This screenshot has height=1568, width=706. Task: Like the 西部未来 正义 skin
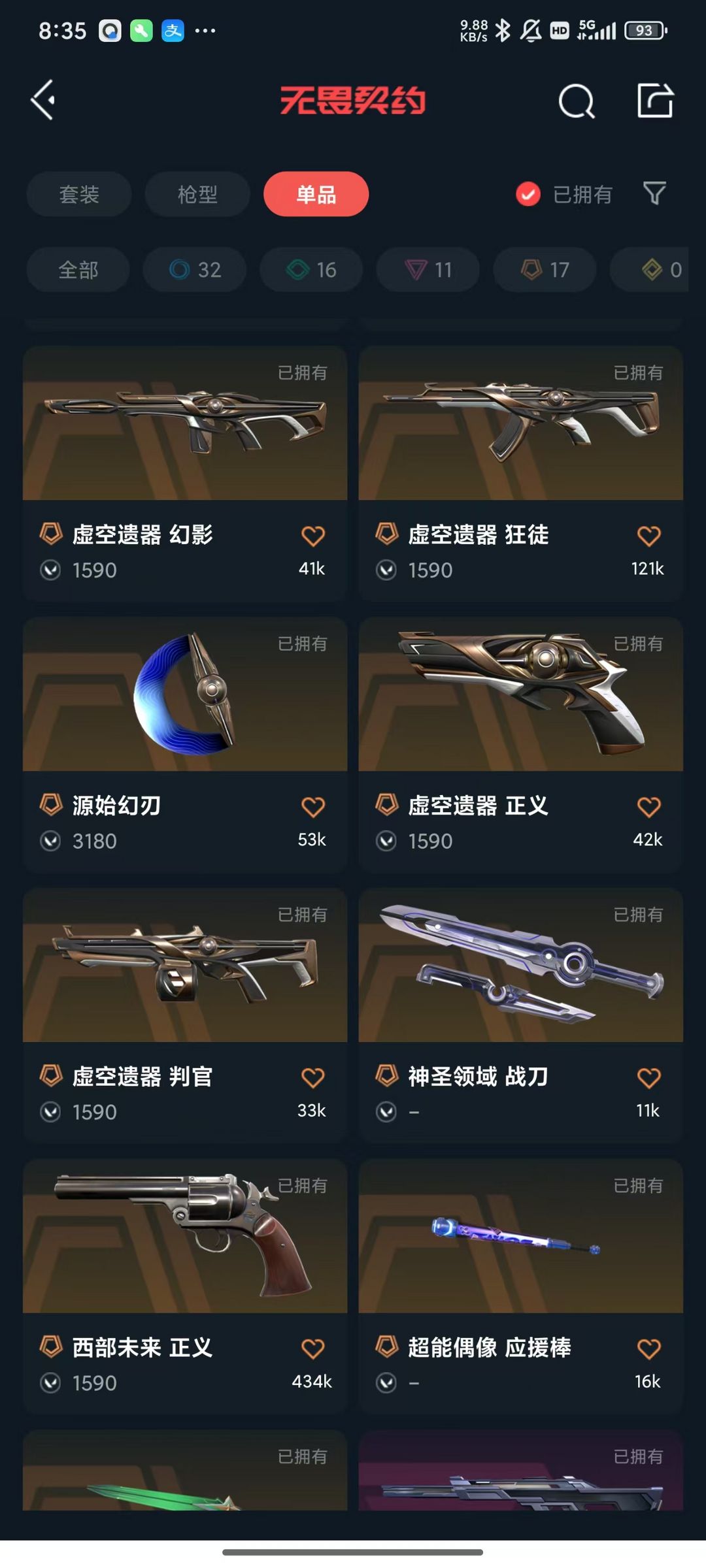(313, 1349)
